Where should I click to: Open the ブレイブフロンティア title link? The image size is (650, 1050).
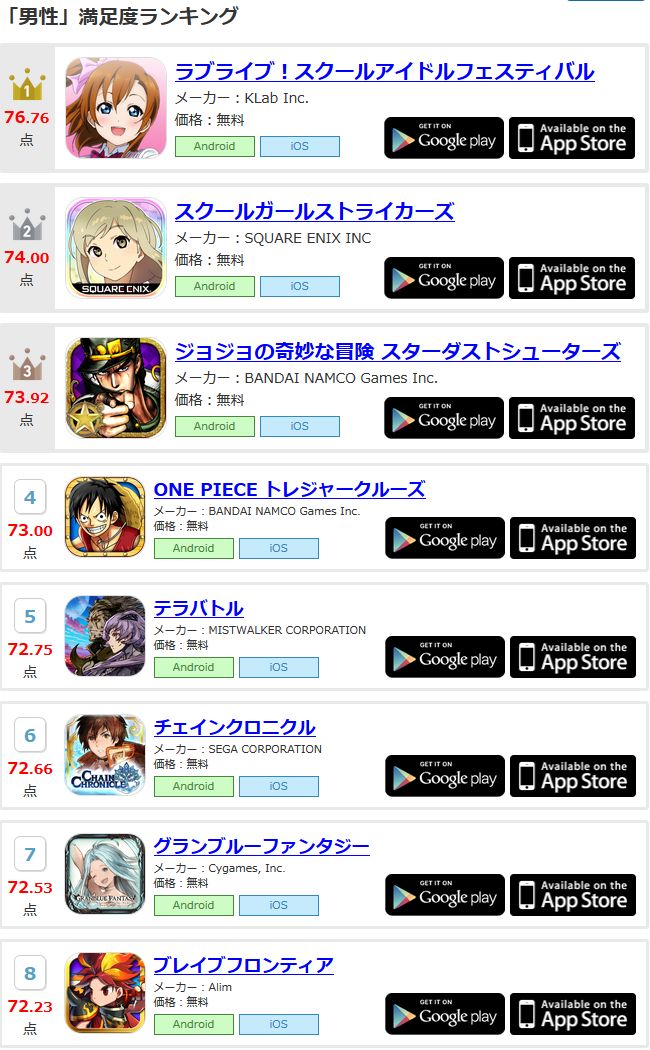244,965
